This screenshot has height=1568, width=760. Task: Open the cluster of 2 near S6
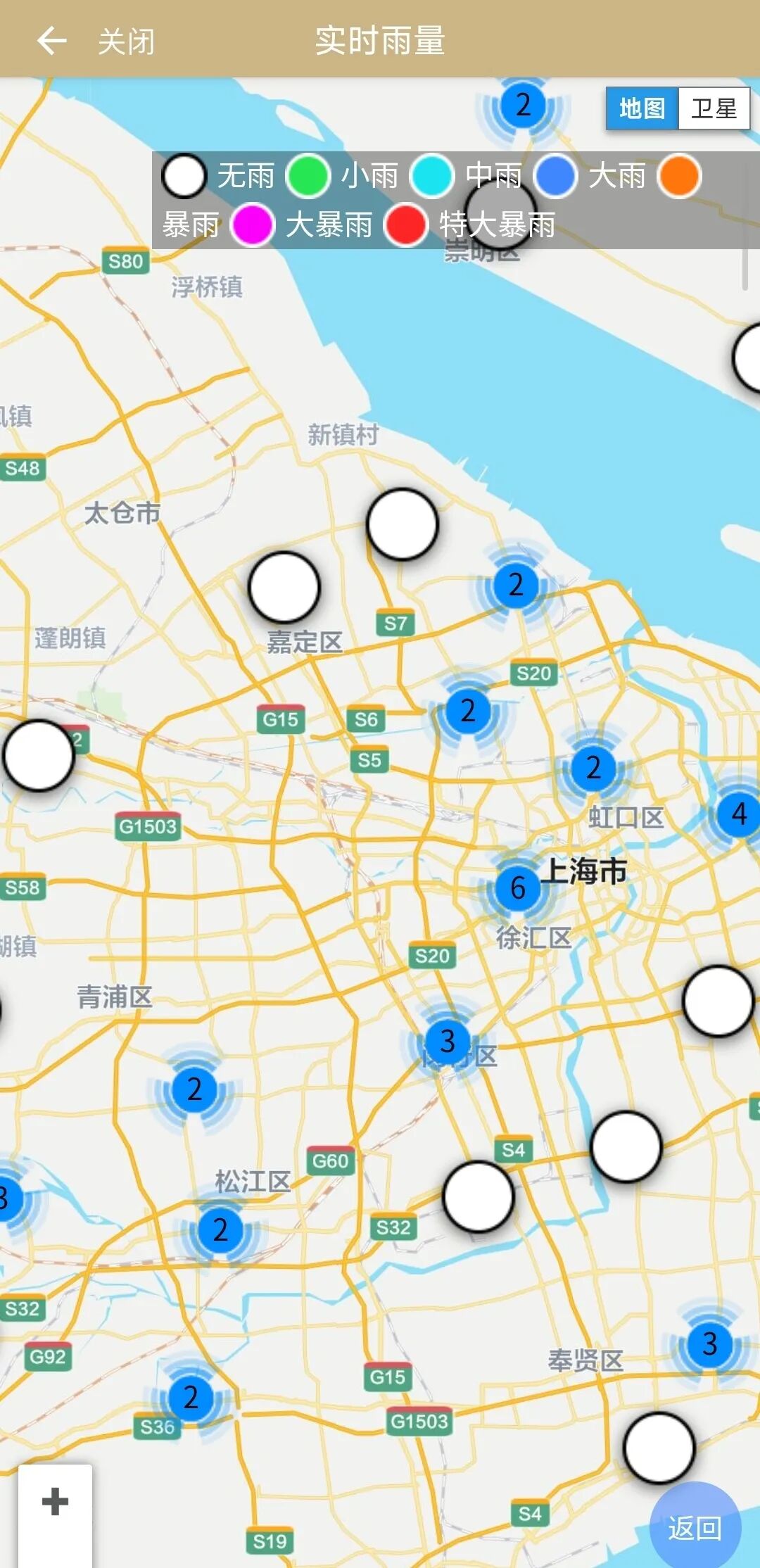click(x=467, y=711)
